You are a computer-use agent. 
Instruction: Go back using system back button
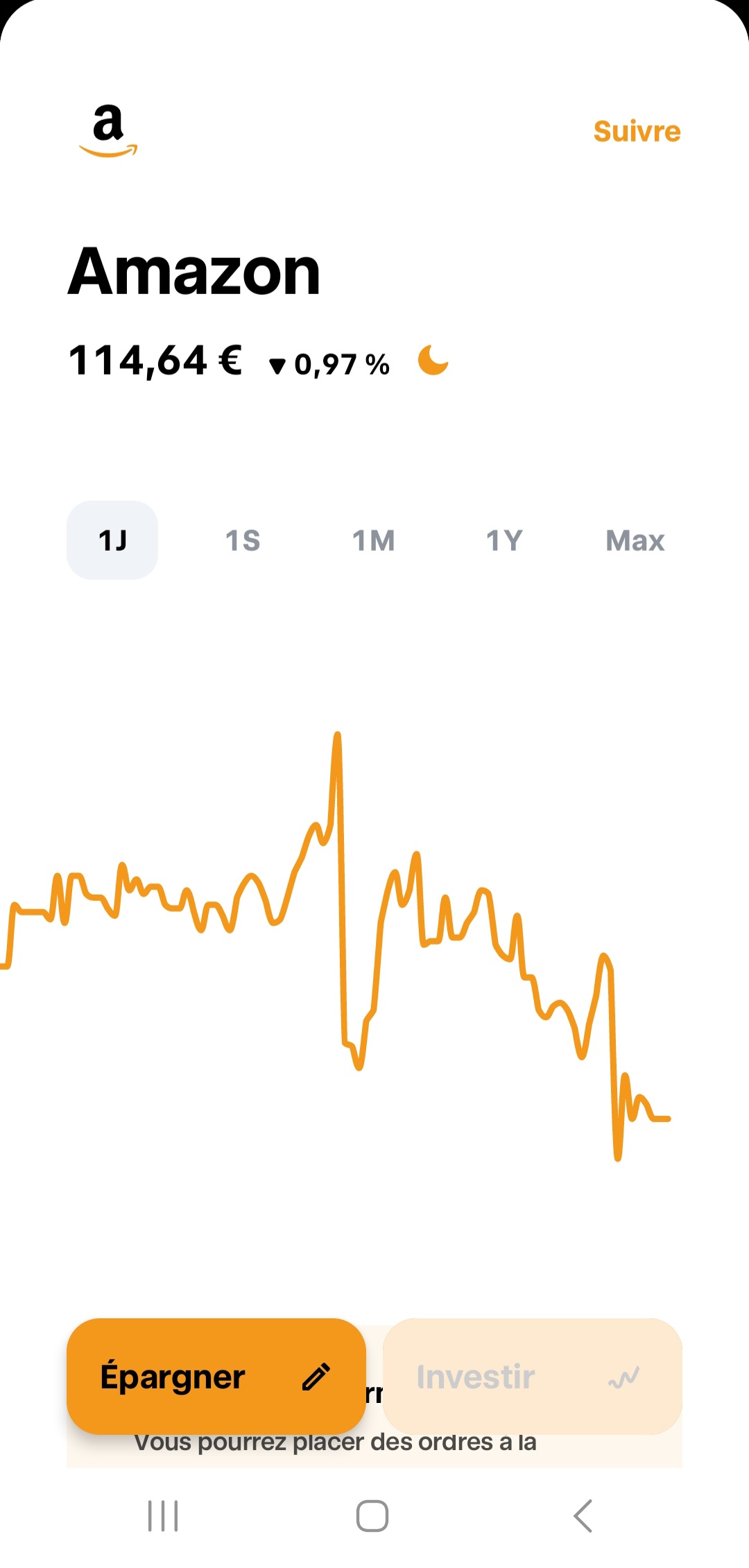pyautogui.click(x=583, y=1515)
